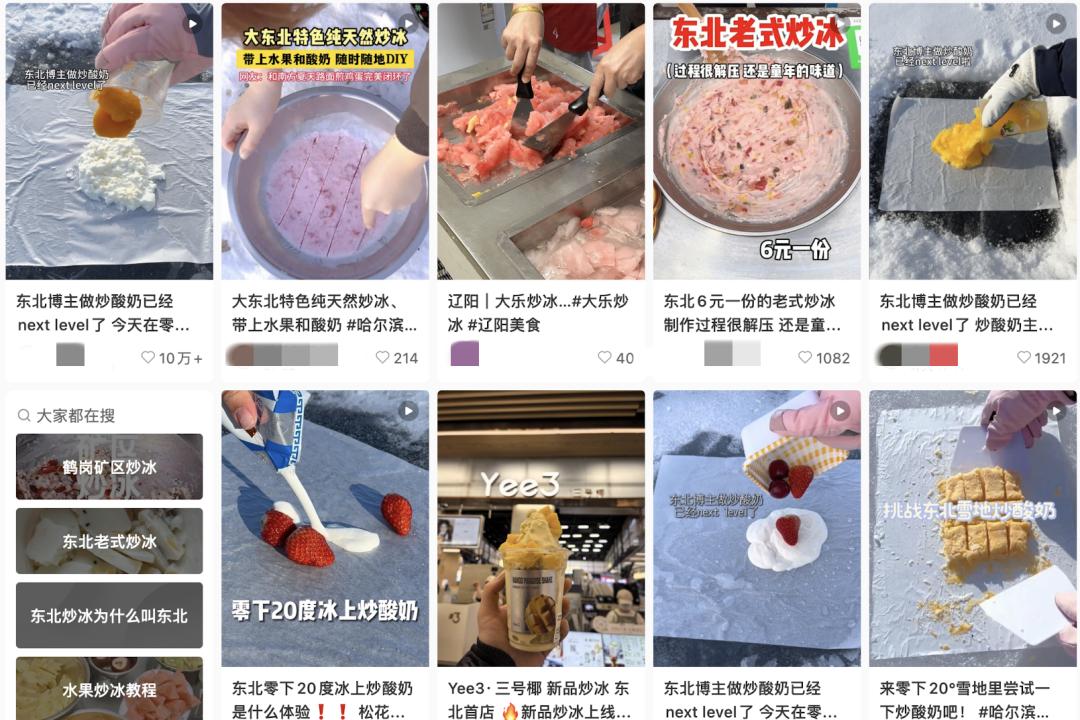Like the post with 10万+ likes
The width and height of the screenshot is (1080, 720).
pyautogui.click(x=149, y=358)
